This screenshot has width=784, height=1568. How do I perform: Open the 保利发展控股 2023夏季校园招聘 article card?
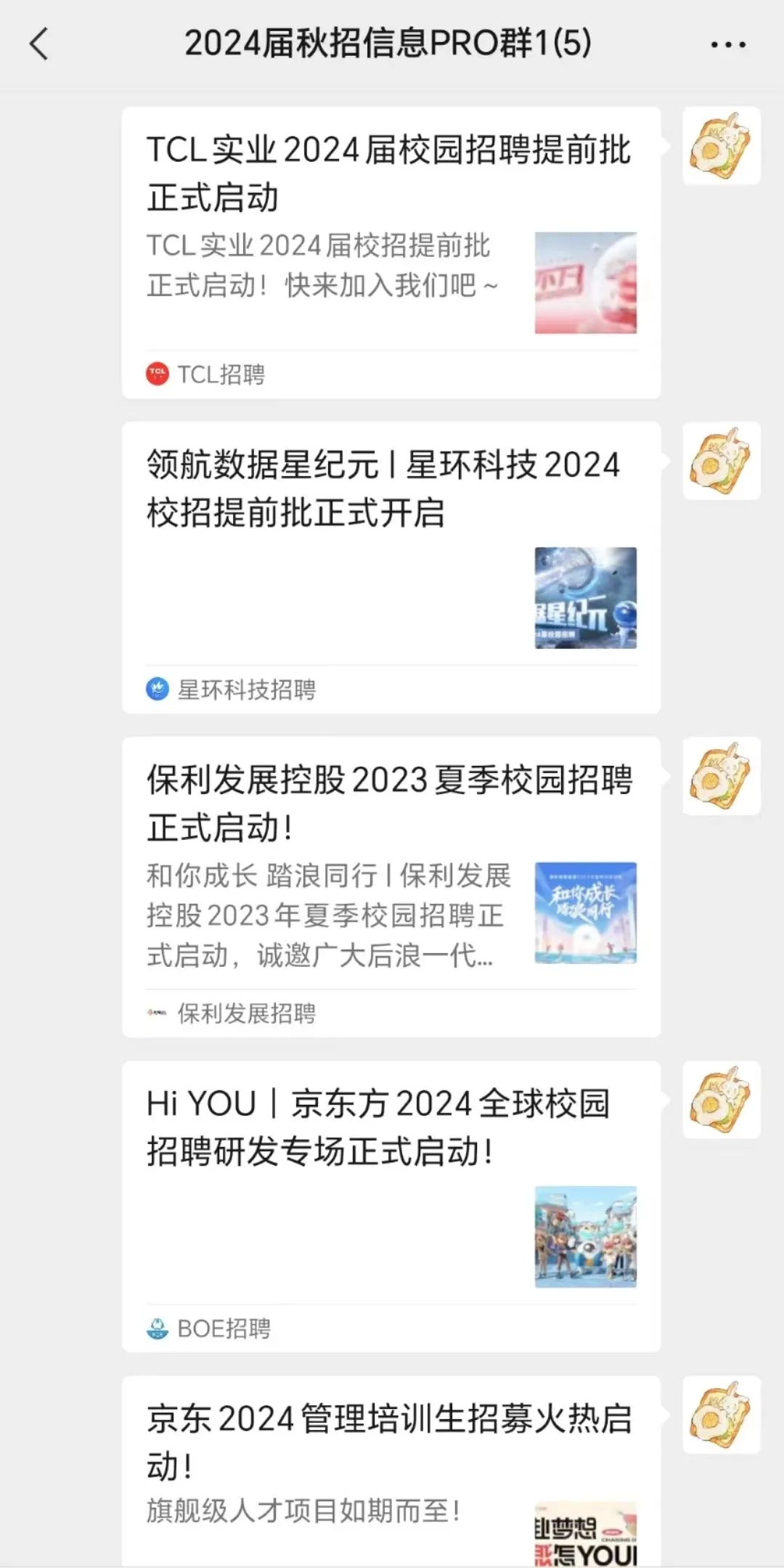tap(391, 886)
